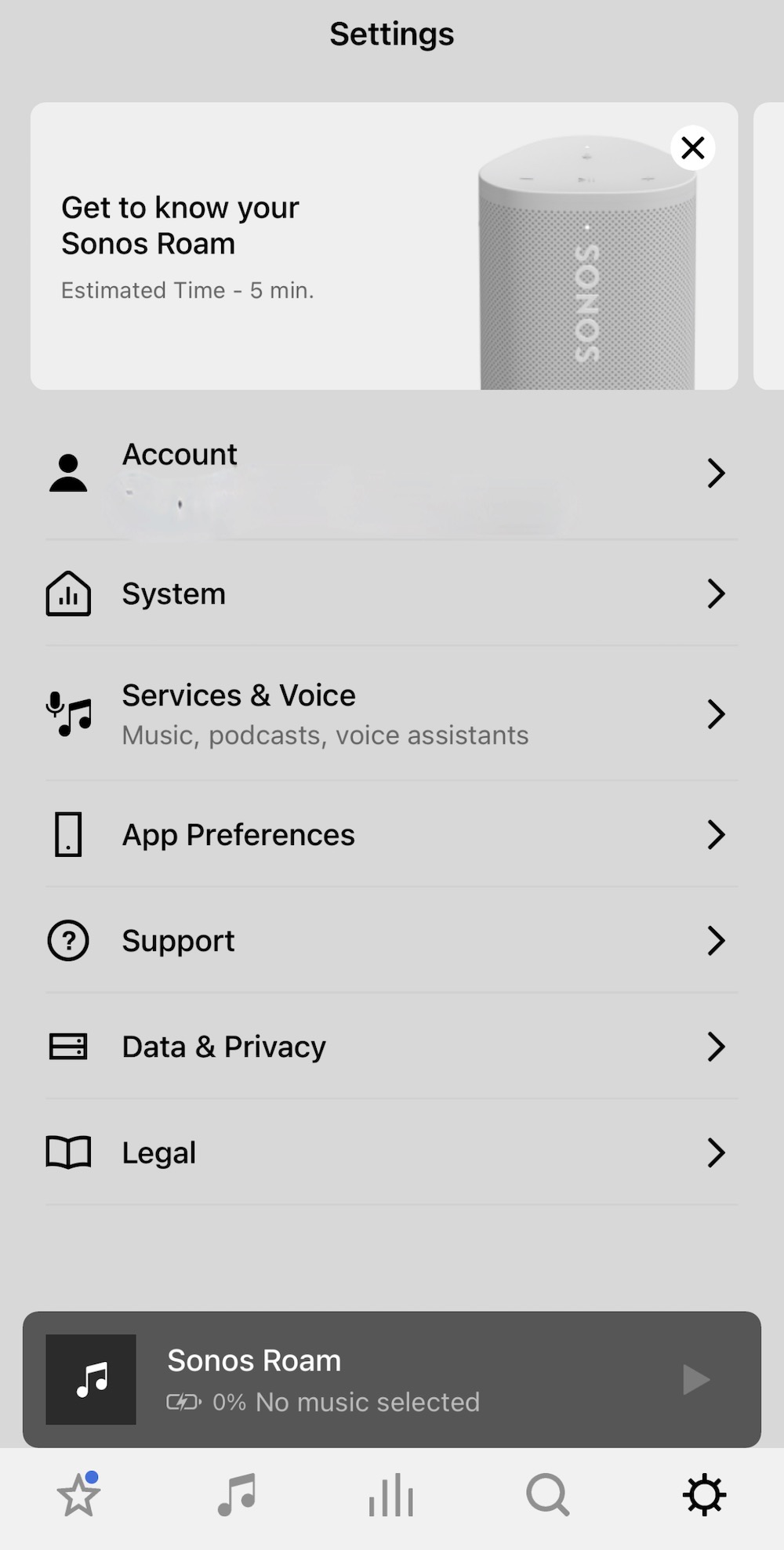Image resolution: width=784 pixels, height=1550 pixels.
Task: Switch to the favorites star tab
Action: point(78,1495)
